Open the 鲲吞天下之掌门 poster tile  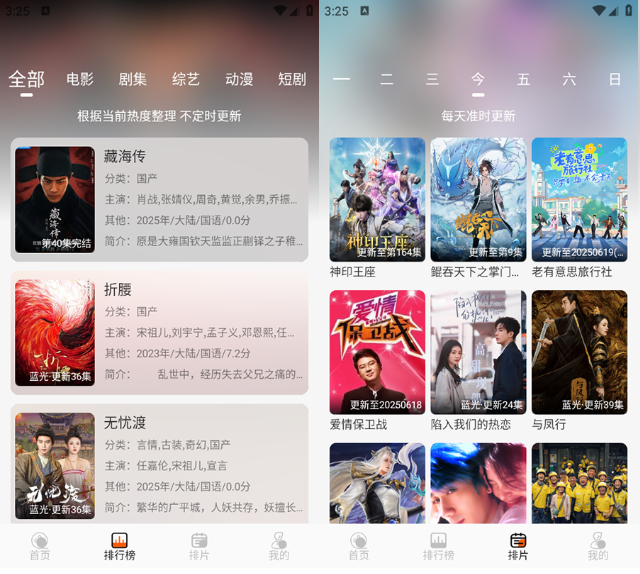click(x=478, y=200)
